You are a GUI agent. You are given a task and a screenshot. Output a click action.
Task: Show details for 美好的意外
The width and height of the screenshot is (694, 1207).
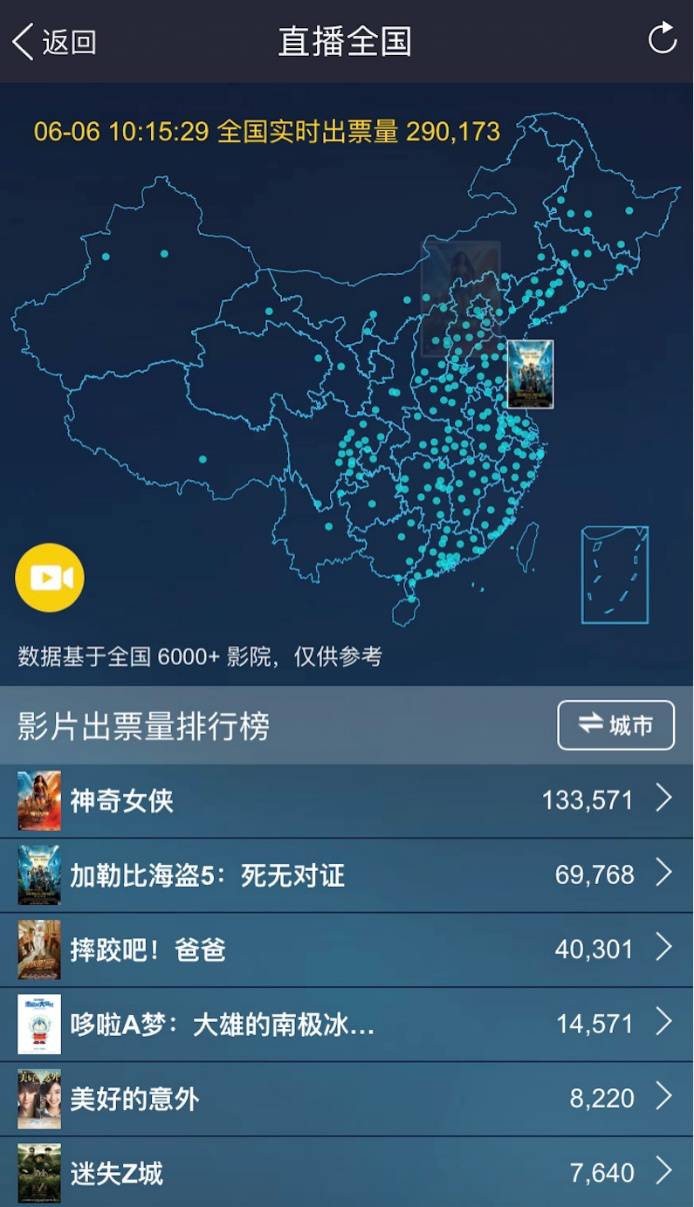pos(346,1098)
